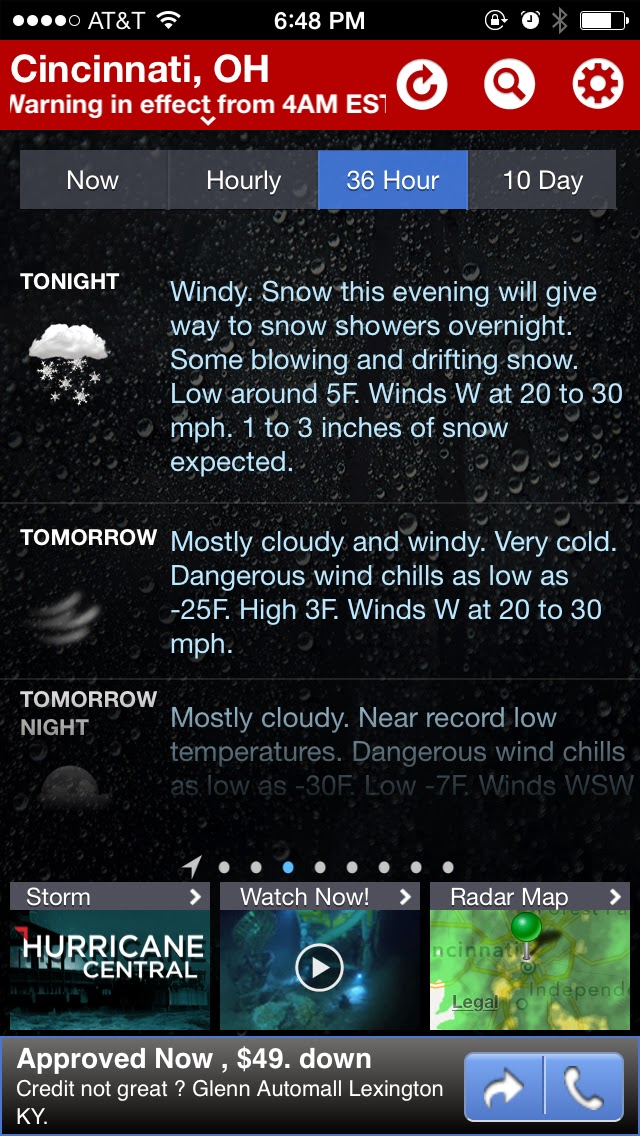Open the Approved Now $49 down ad
Screen dimensions: 640x1136
(230, 1086)
